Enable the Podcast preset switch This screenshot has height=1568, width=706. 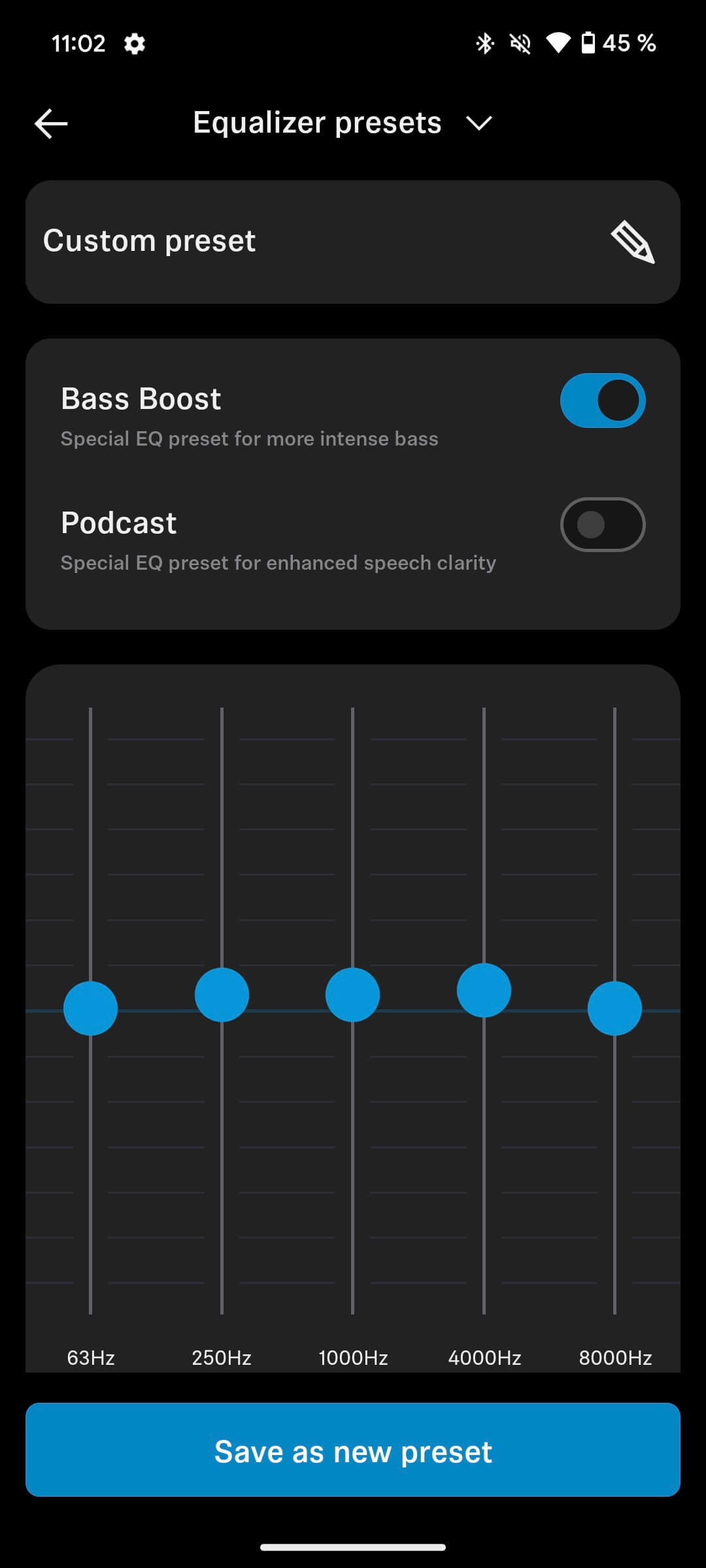pyautogui.click(x=602, y=525)
